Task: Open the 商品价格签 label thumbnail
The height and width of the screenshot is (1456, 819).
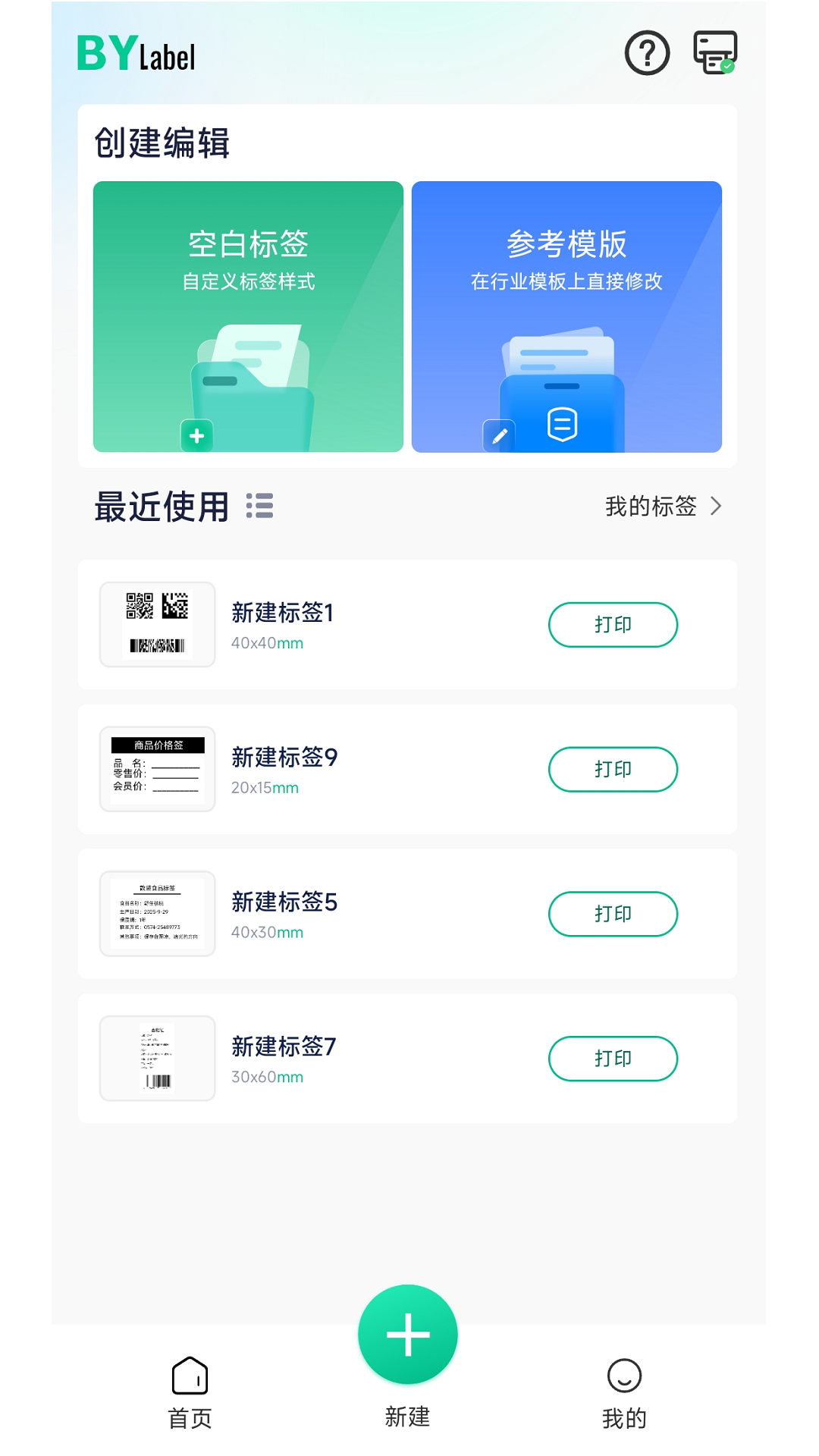Action: coord(156,769)
